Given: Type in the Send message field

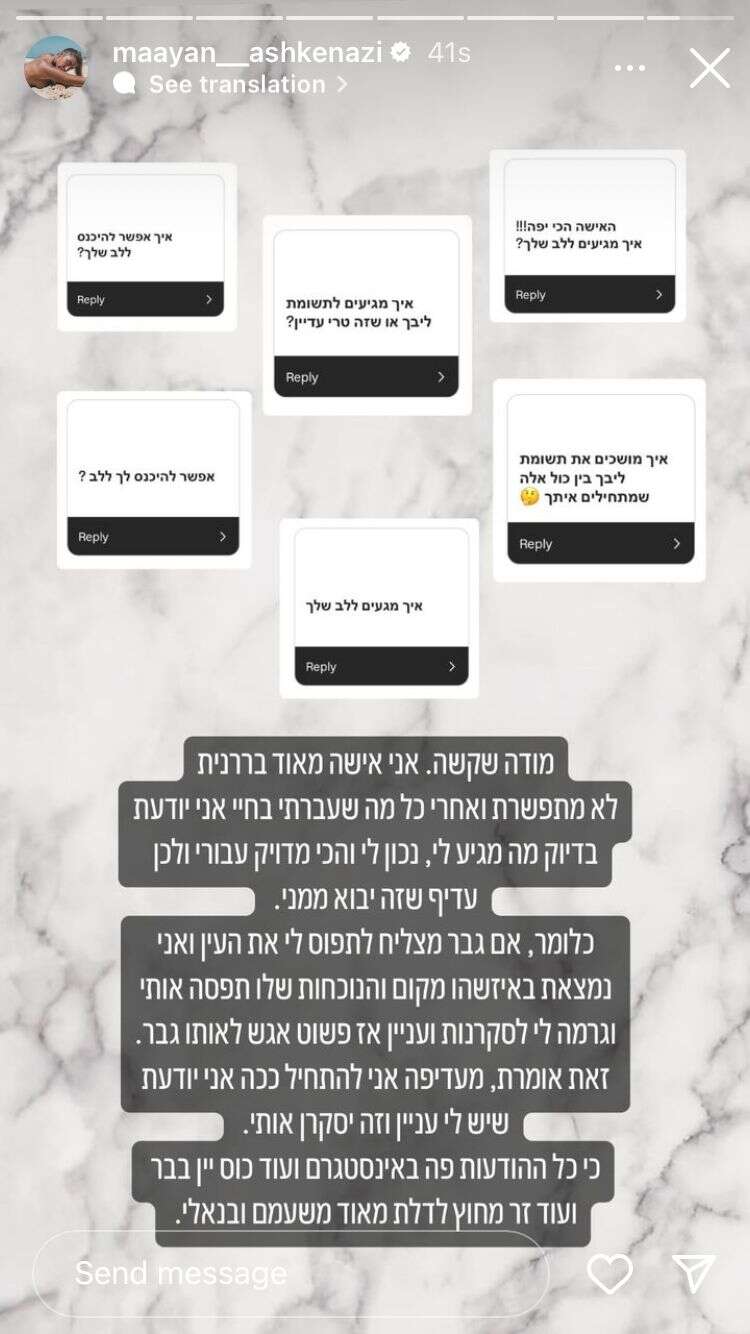Looking at the screenshot, I should pyautogui.click(x=290, y=1273).
